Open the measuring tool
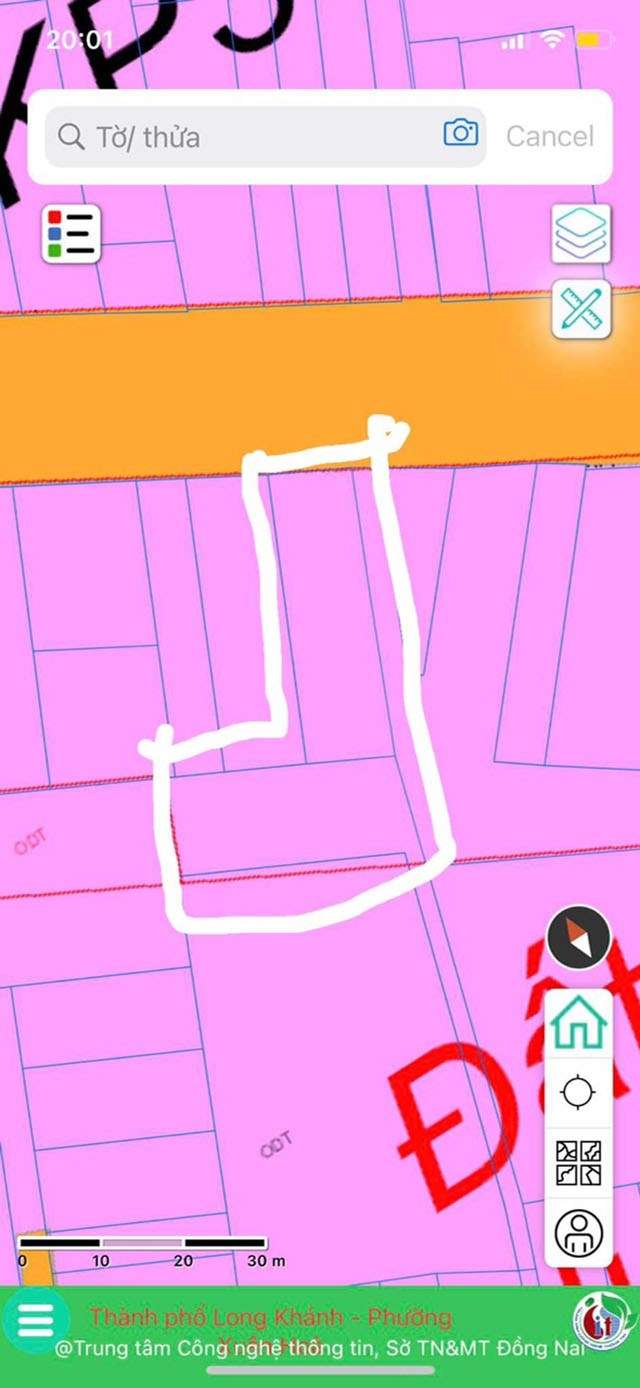 pos(581,309)
